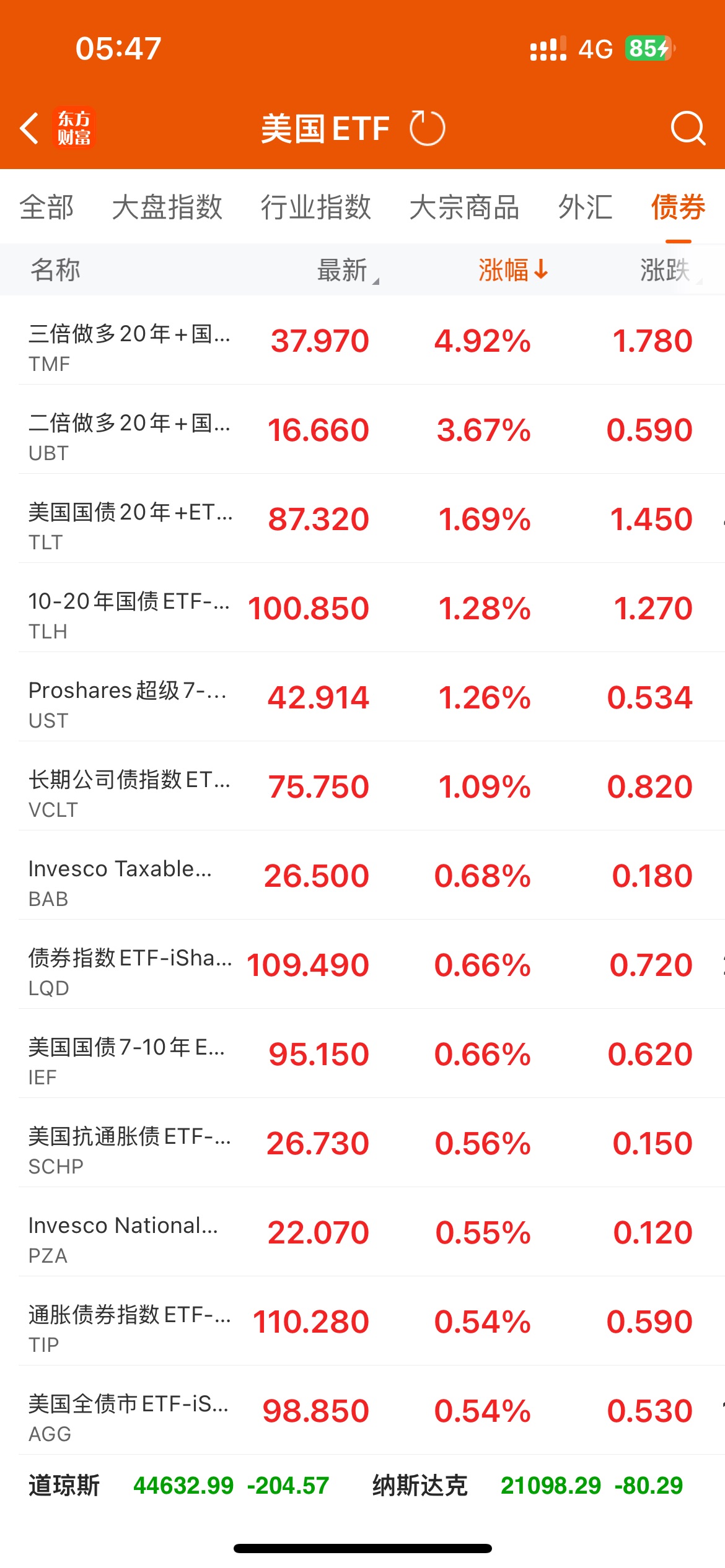Viewport: 725px width, 1568px height.
Task: Open the TMF ETF row
Action: tap(362, 341)
